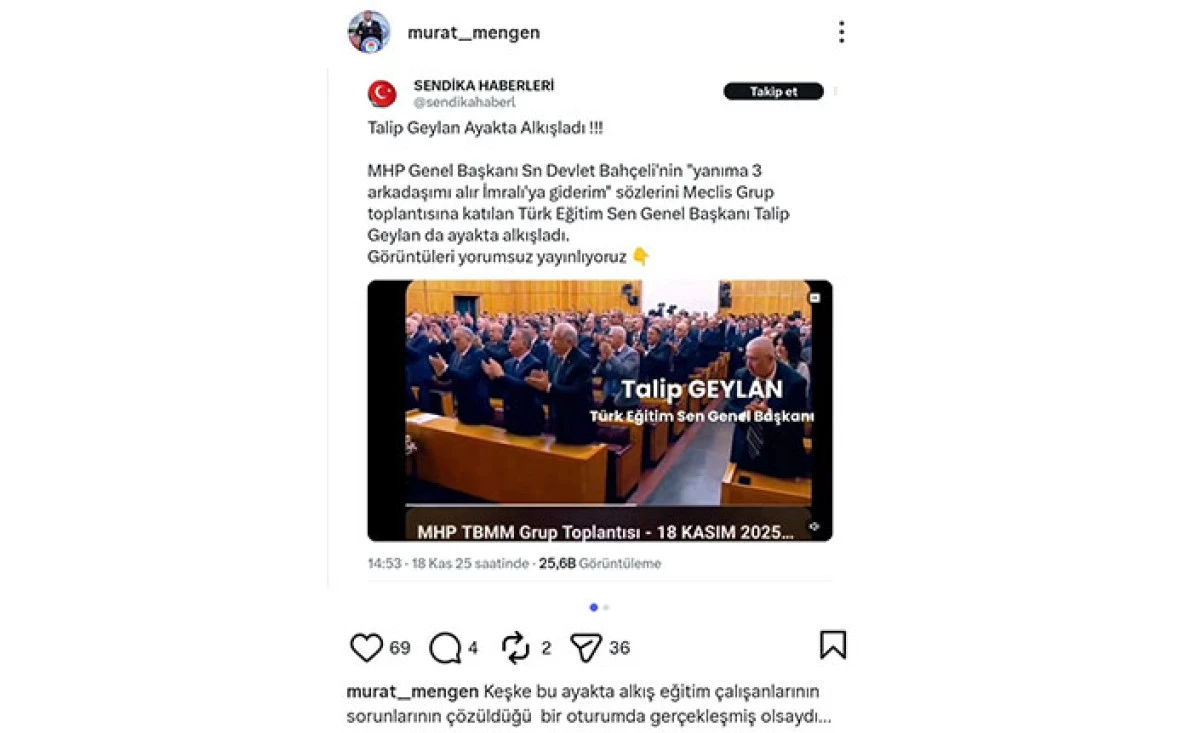The image size is (1200, 733).
Task: Open murat_mengen's profile picture in the header
Action: (368, 32)
